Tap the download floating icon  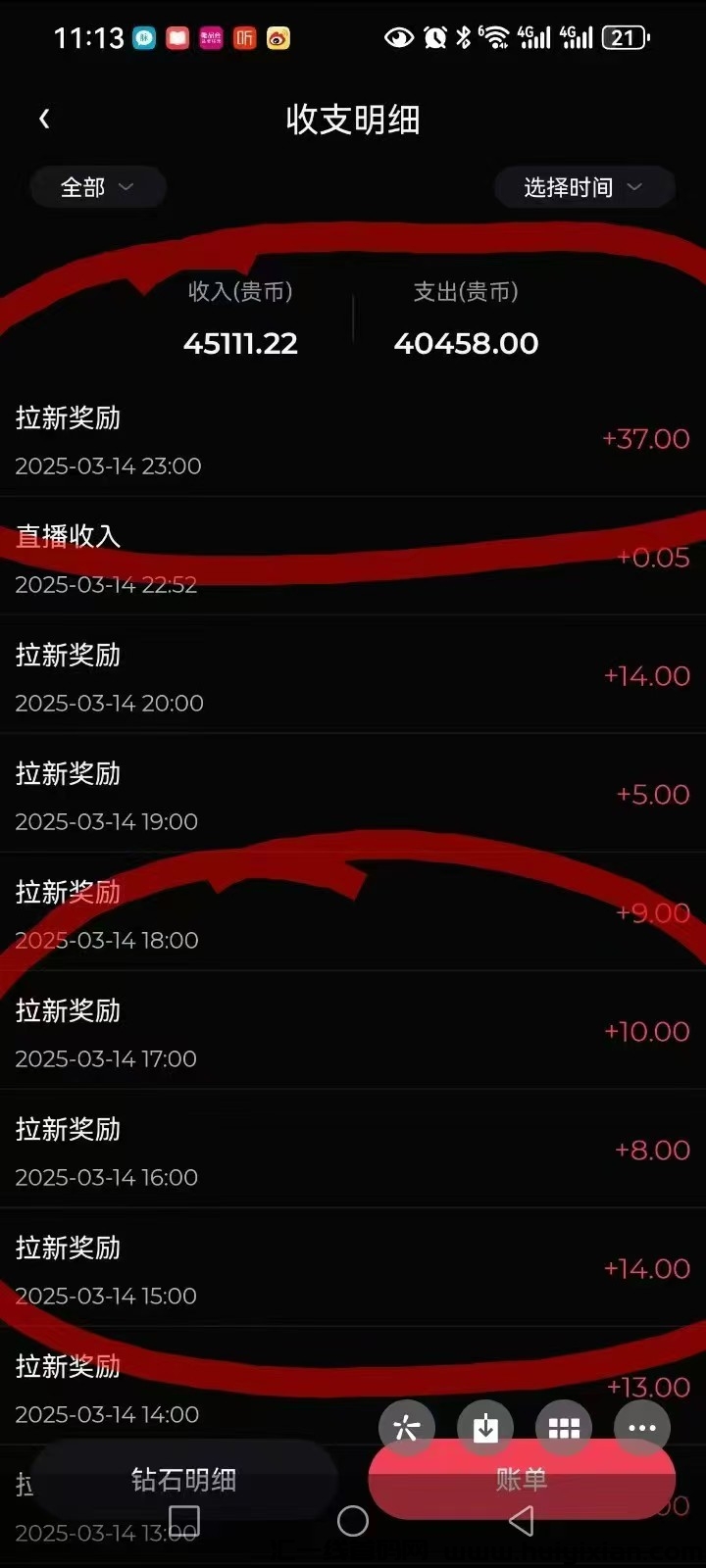click(x=485, y=1428)
